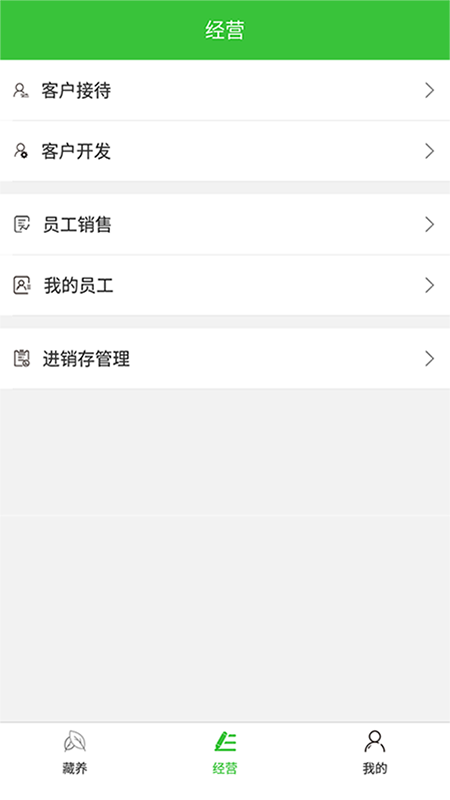The height and width of the screenshot is (800, 450).
Task: Open 员工销售 from the list
Action: point(225,224)
